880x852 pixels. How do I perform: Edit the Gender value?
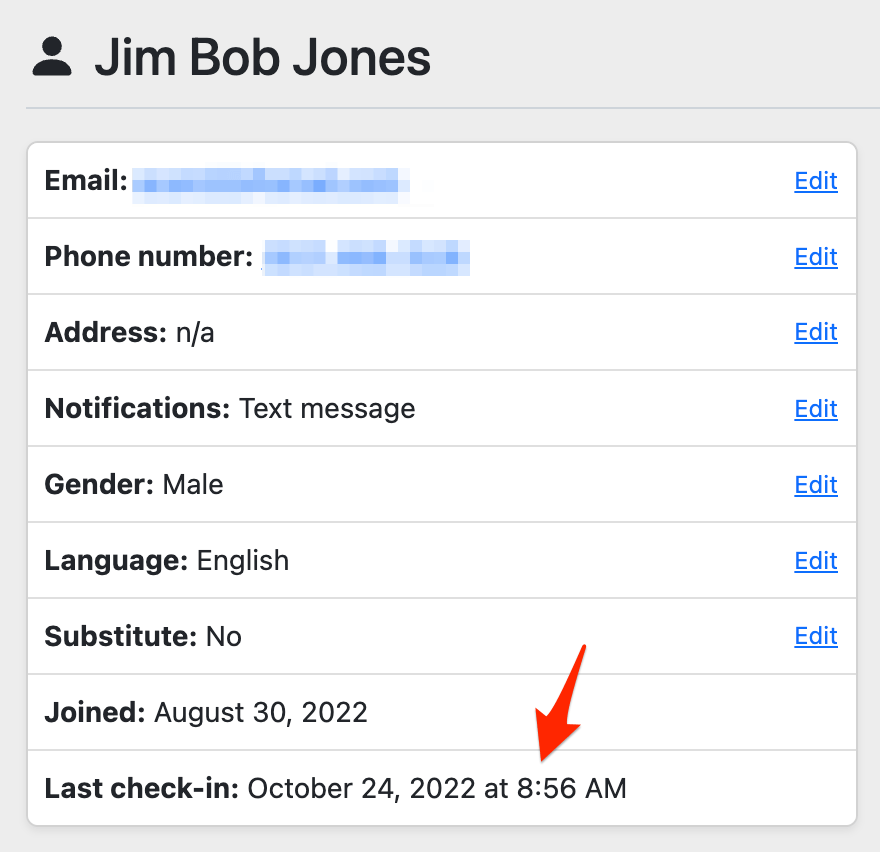(x=815, y=485)
